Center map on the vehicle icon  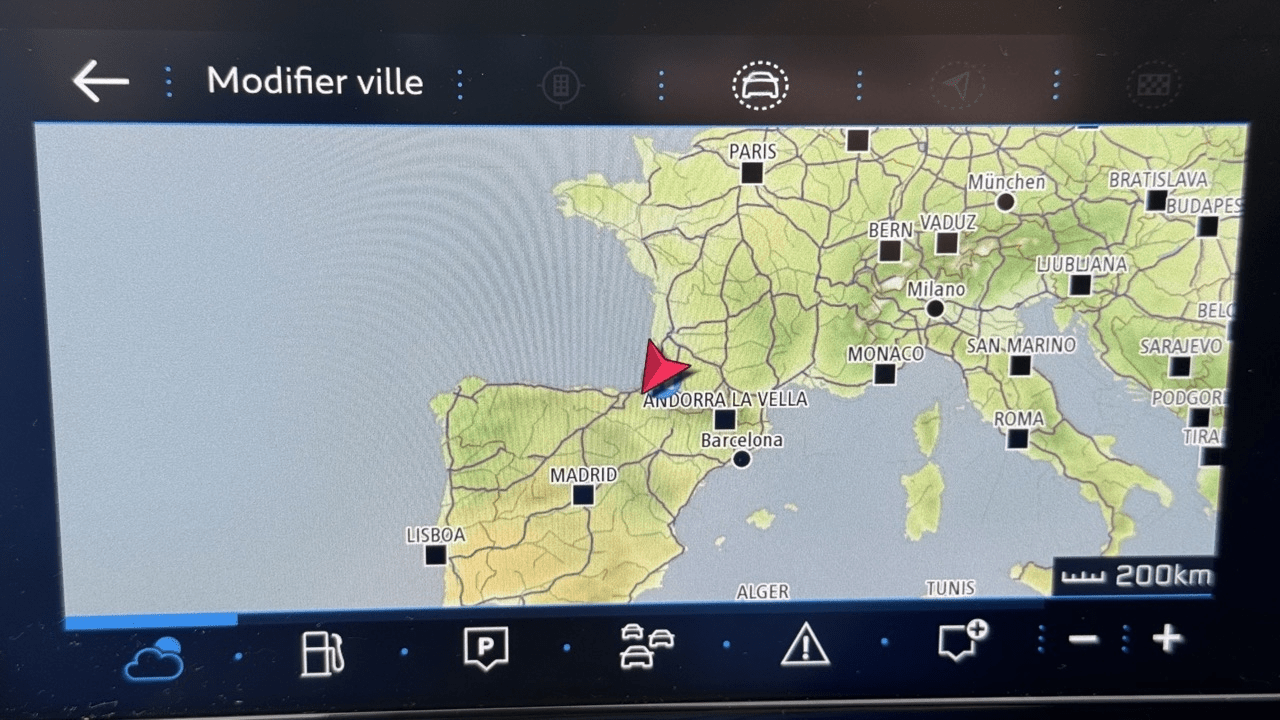tap(760, 85)
